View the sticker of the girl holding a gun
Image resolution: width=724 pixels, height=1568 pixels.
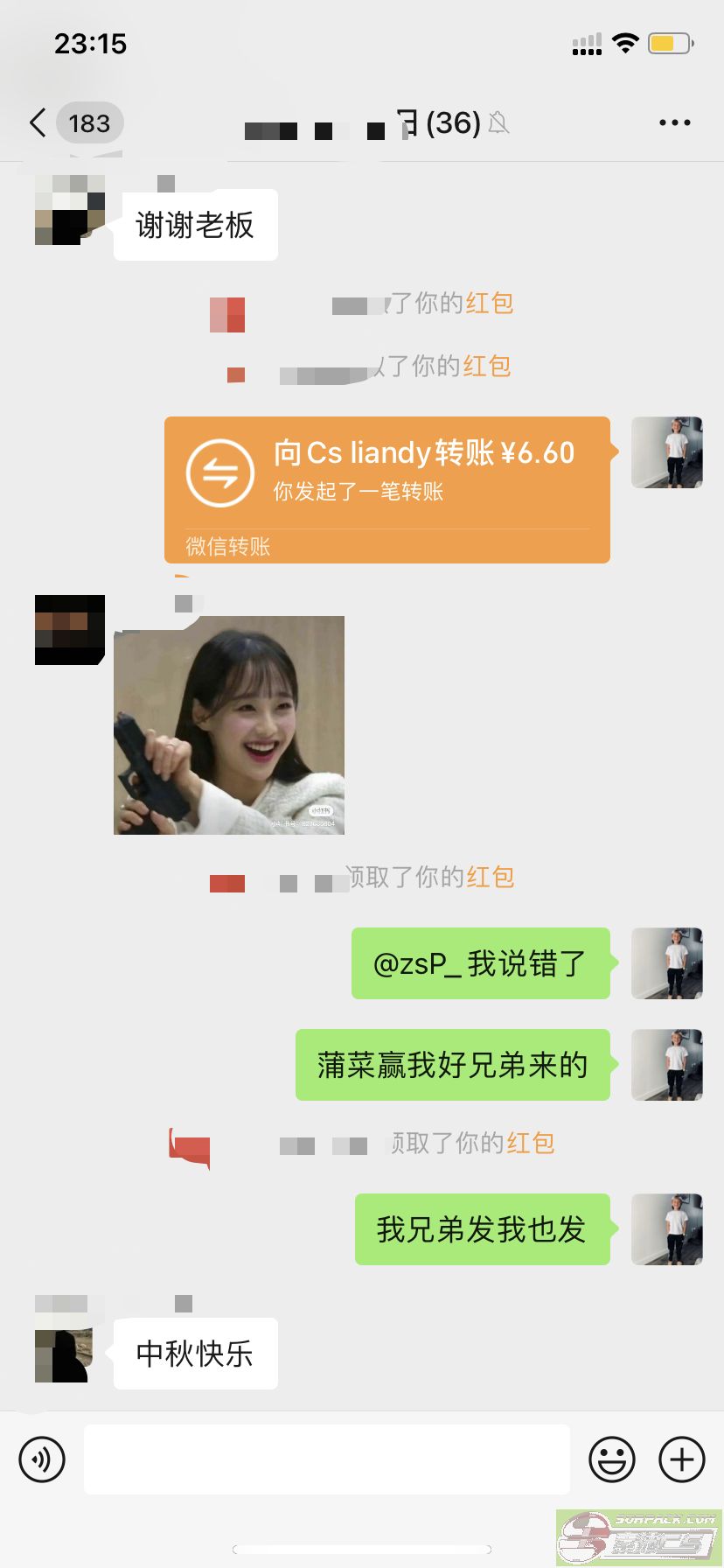[229, 724]
